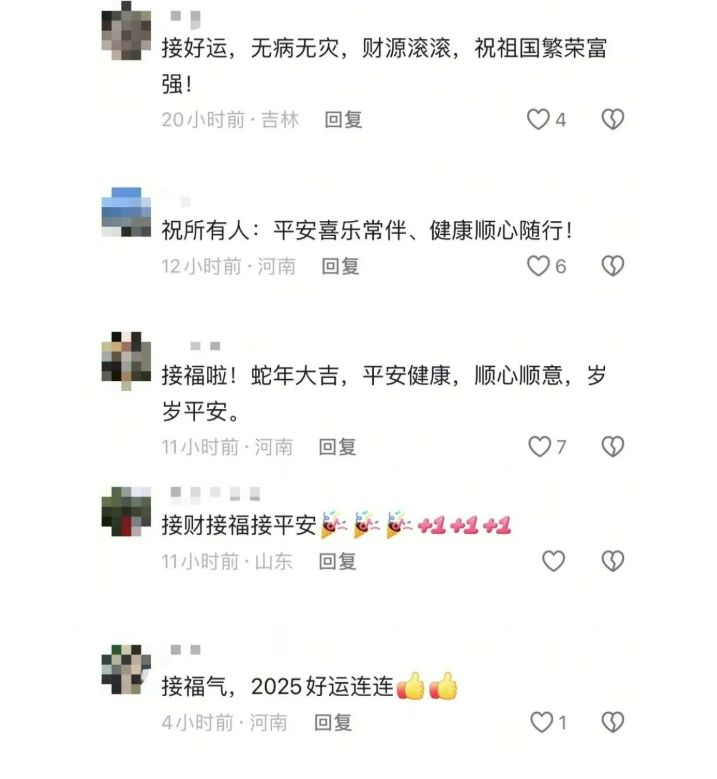Screen dimensions: 717x779
Task: Like the 接财接福接平安 comment
Action: click(x=553, y=561)
